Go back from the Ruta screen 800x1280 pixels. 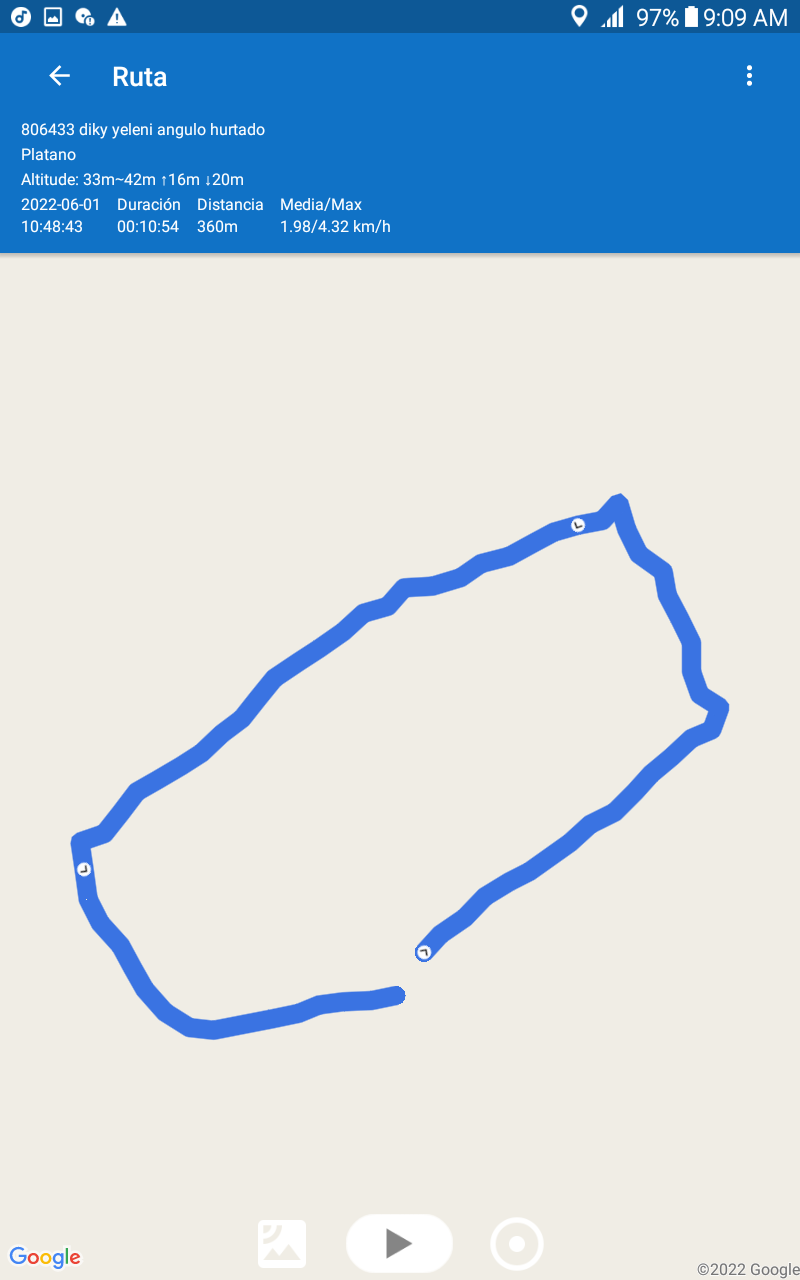tap(59, 76)
